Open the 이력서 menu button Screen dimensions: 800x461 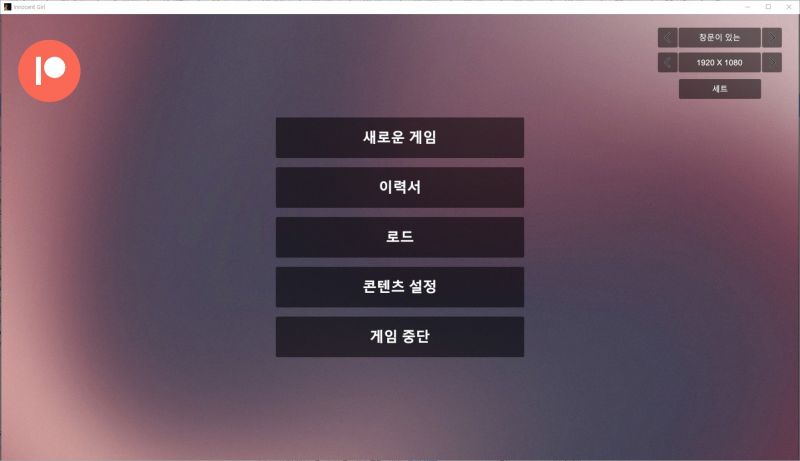point(399,187)
